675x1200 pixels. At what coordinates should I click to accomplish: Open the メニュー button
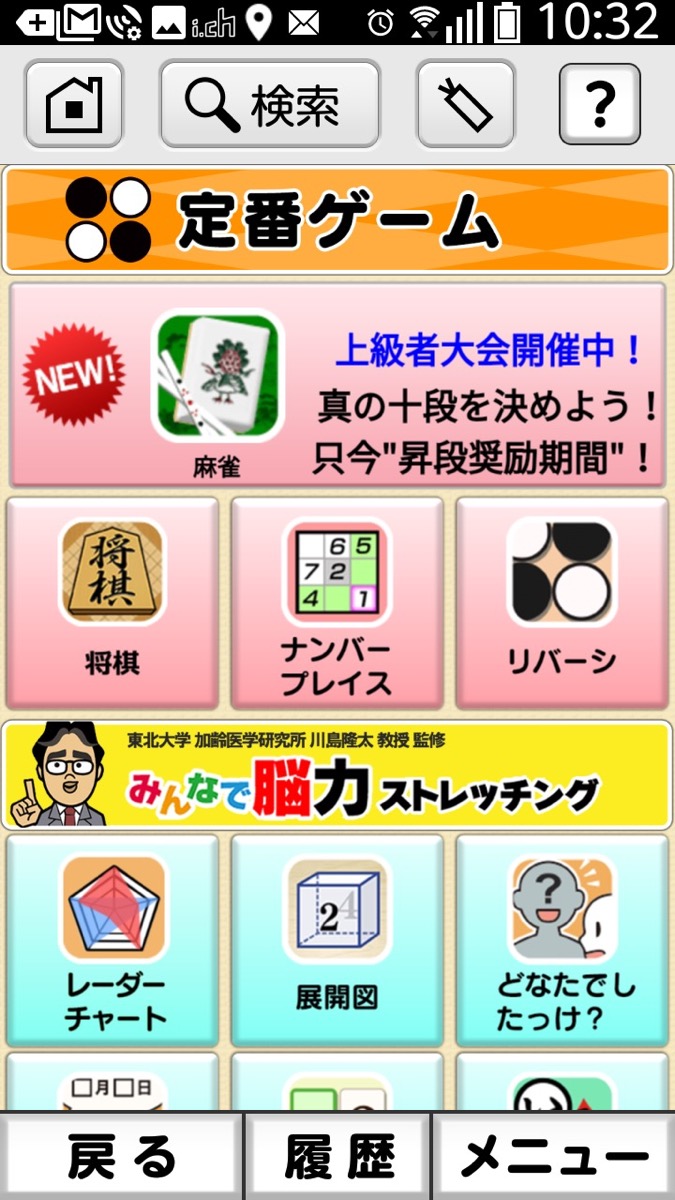coord(554,1157)
